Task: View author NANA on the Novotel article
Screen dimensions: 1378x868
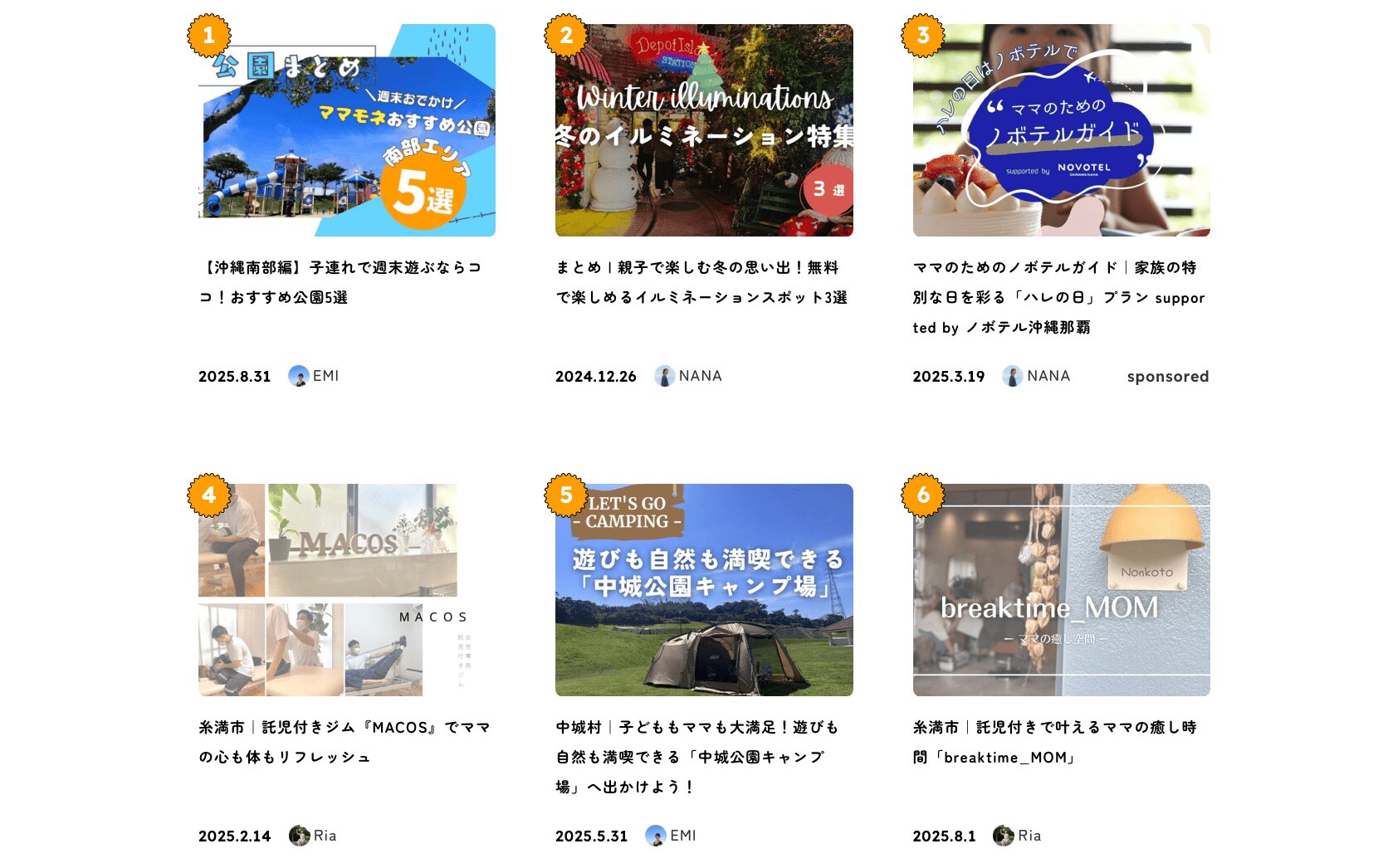Action: [x=1037, y=376]
